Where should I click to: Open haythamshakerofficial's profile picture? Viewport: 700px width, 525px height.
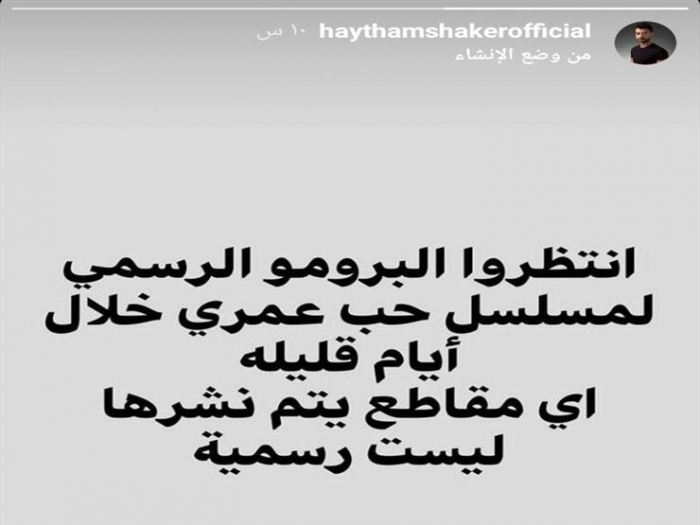click(x=647, y=43)
